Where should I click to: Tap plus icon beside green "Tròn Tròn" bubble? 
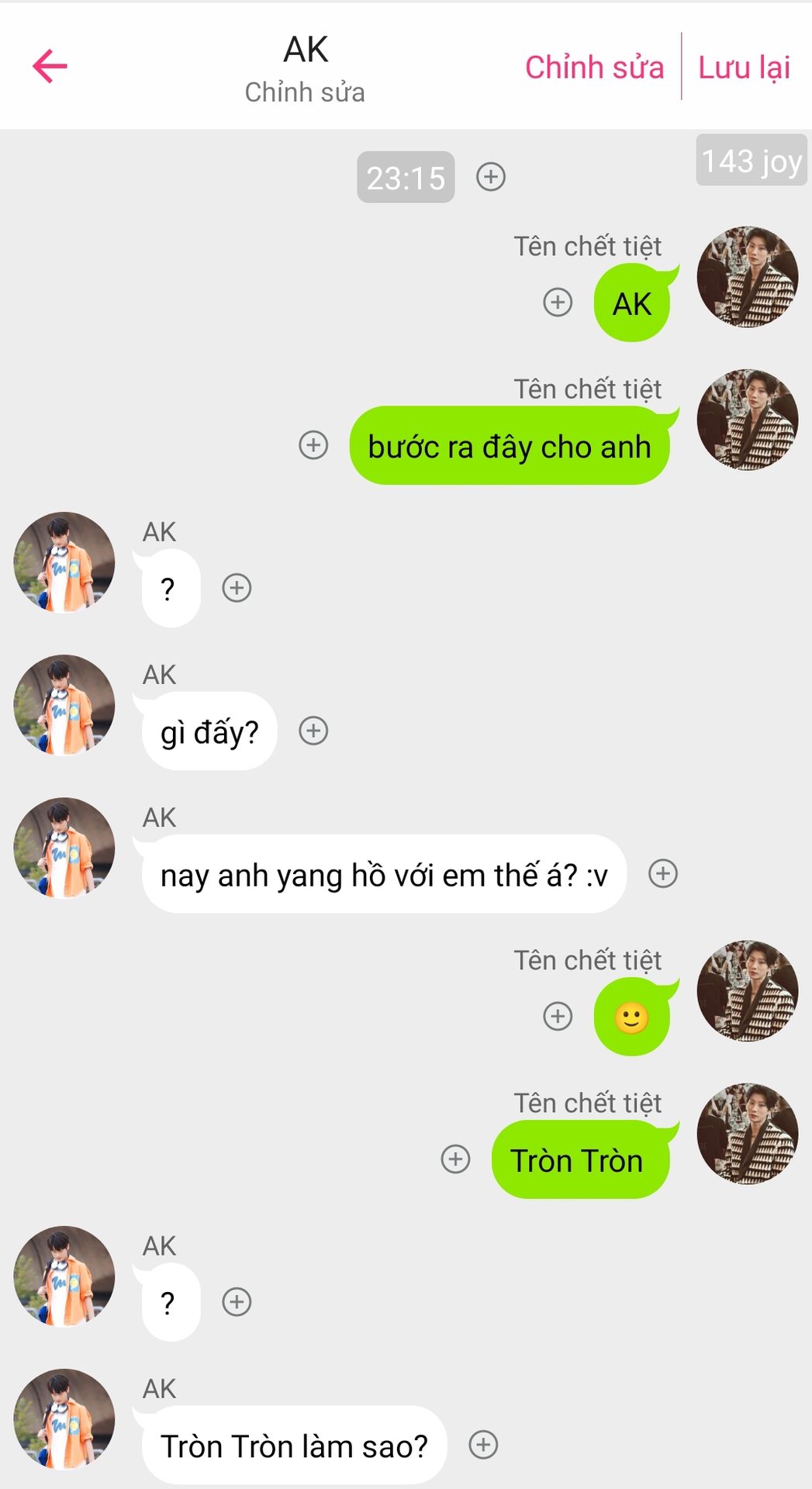455,1159
